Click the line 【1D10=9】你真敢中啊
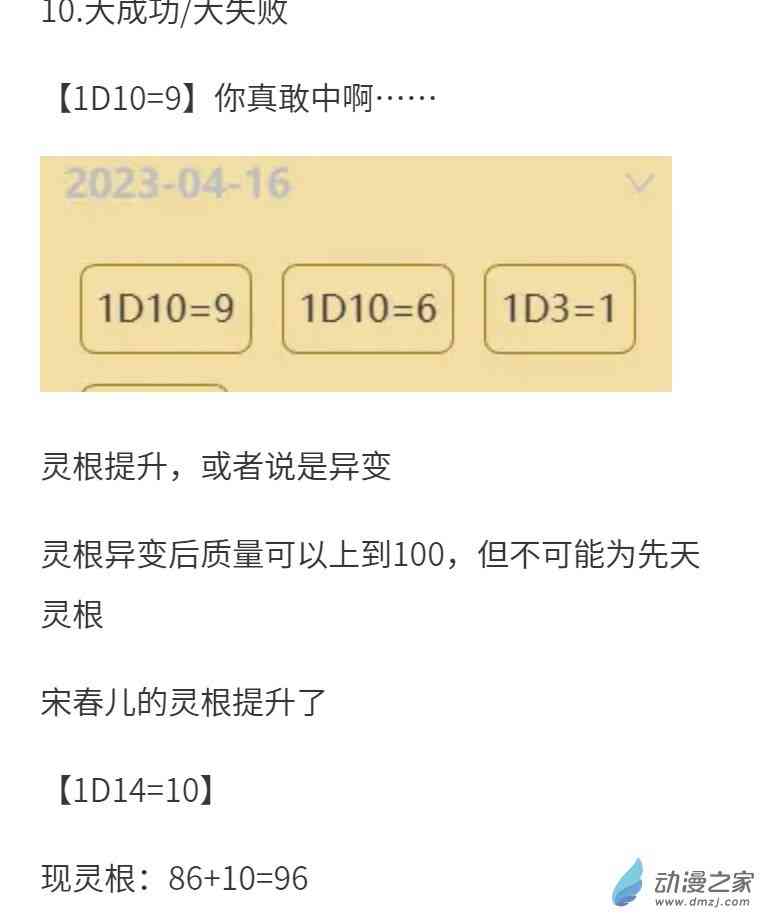This screenshot has width=768, height=920. click(x=240, y=97)
